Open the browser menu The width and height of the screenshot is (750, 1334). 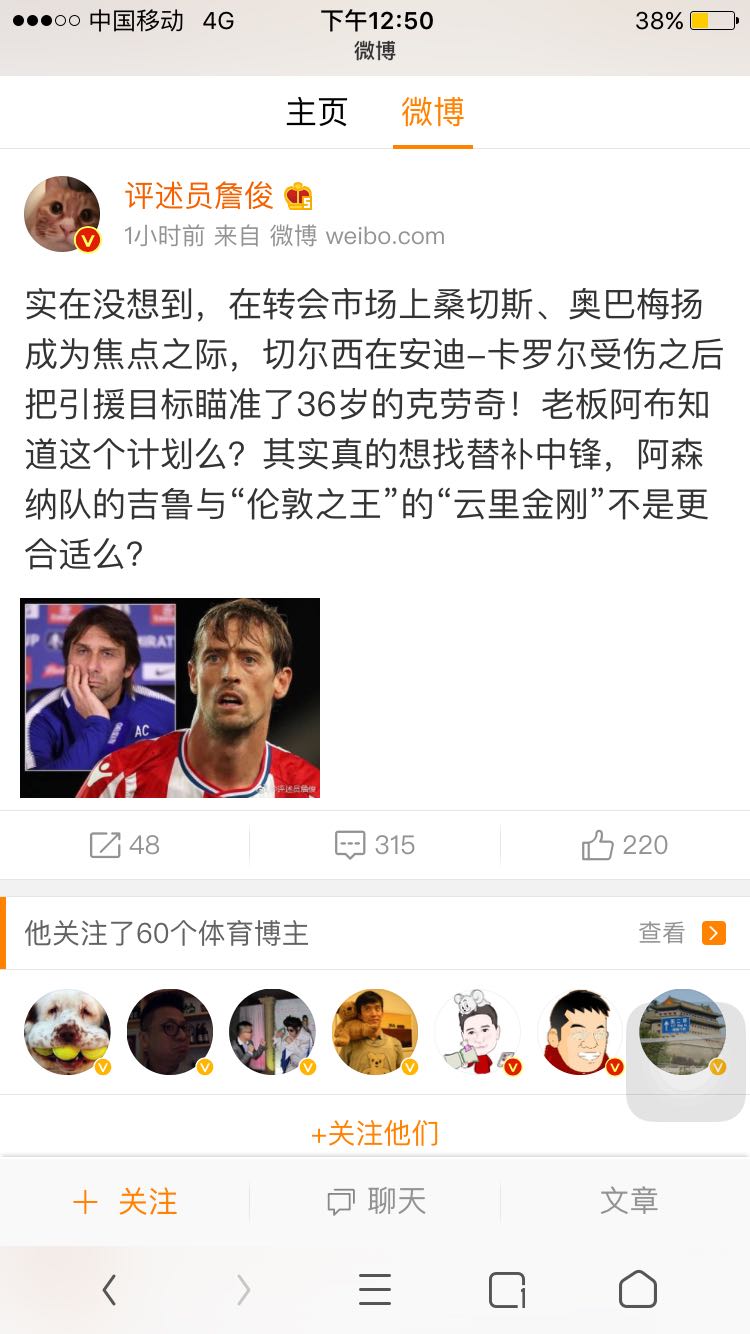(375, 1290)
